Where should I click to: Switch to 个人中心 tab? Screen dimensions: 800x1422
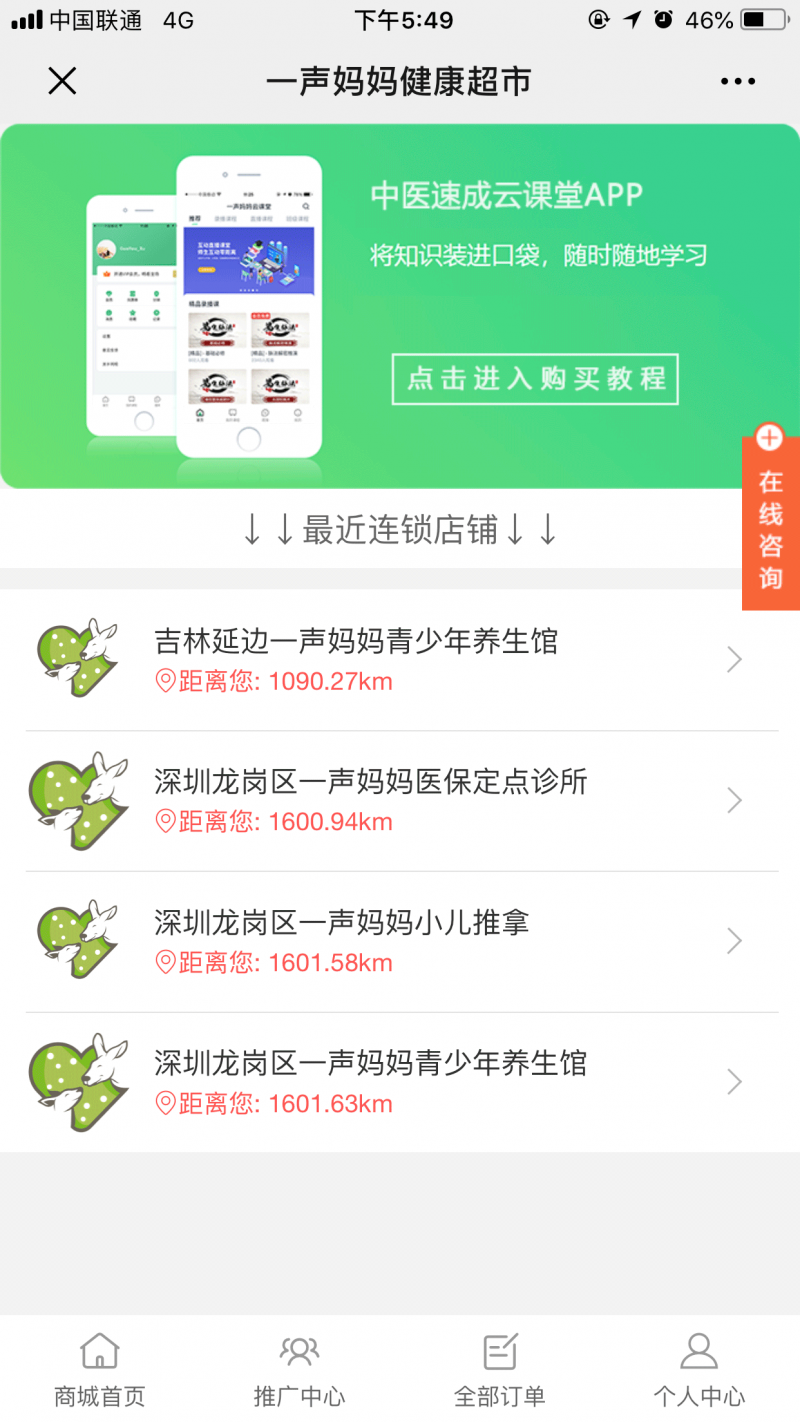pos(699,1368)
